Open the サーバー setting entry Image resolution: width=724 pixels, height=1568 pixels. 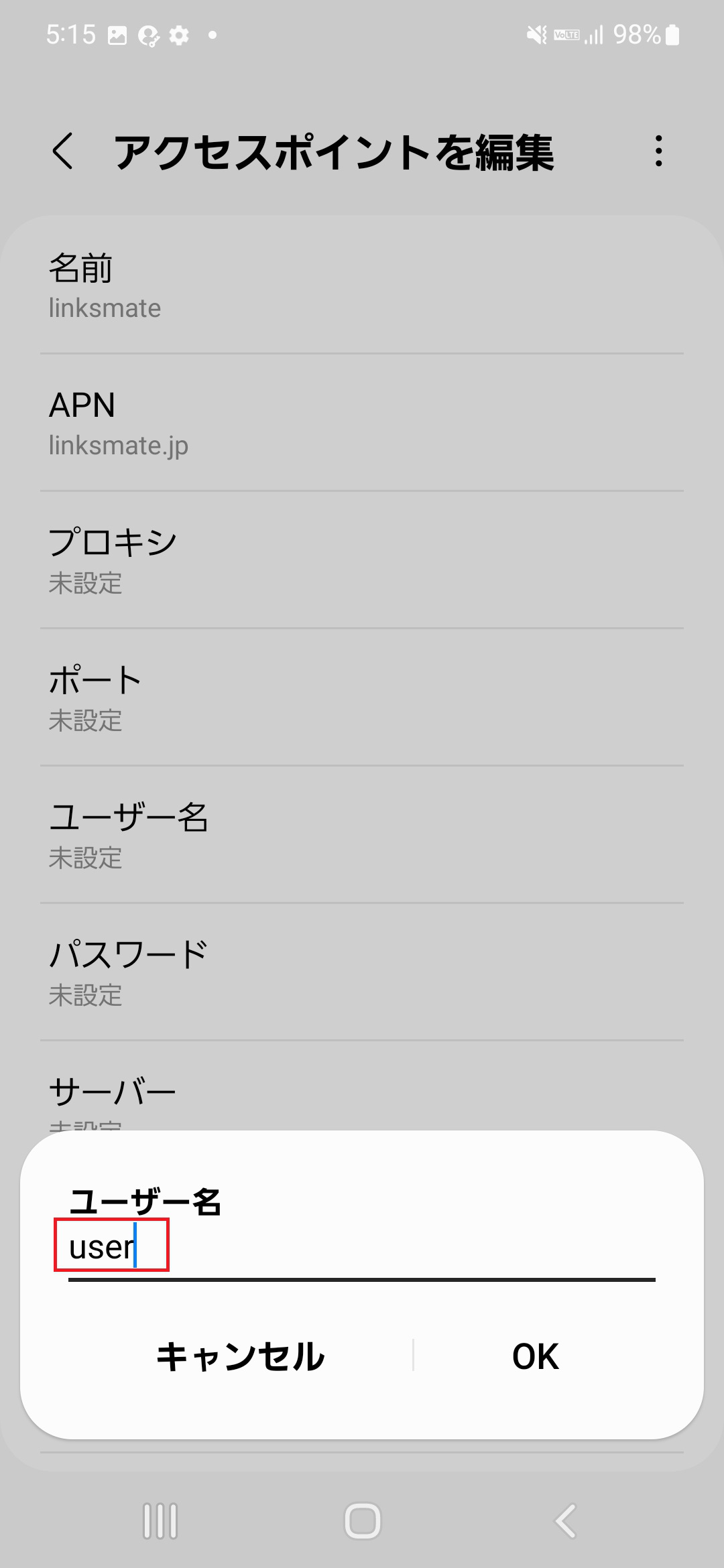coord(362,1092)
